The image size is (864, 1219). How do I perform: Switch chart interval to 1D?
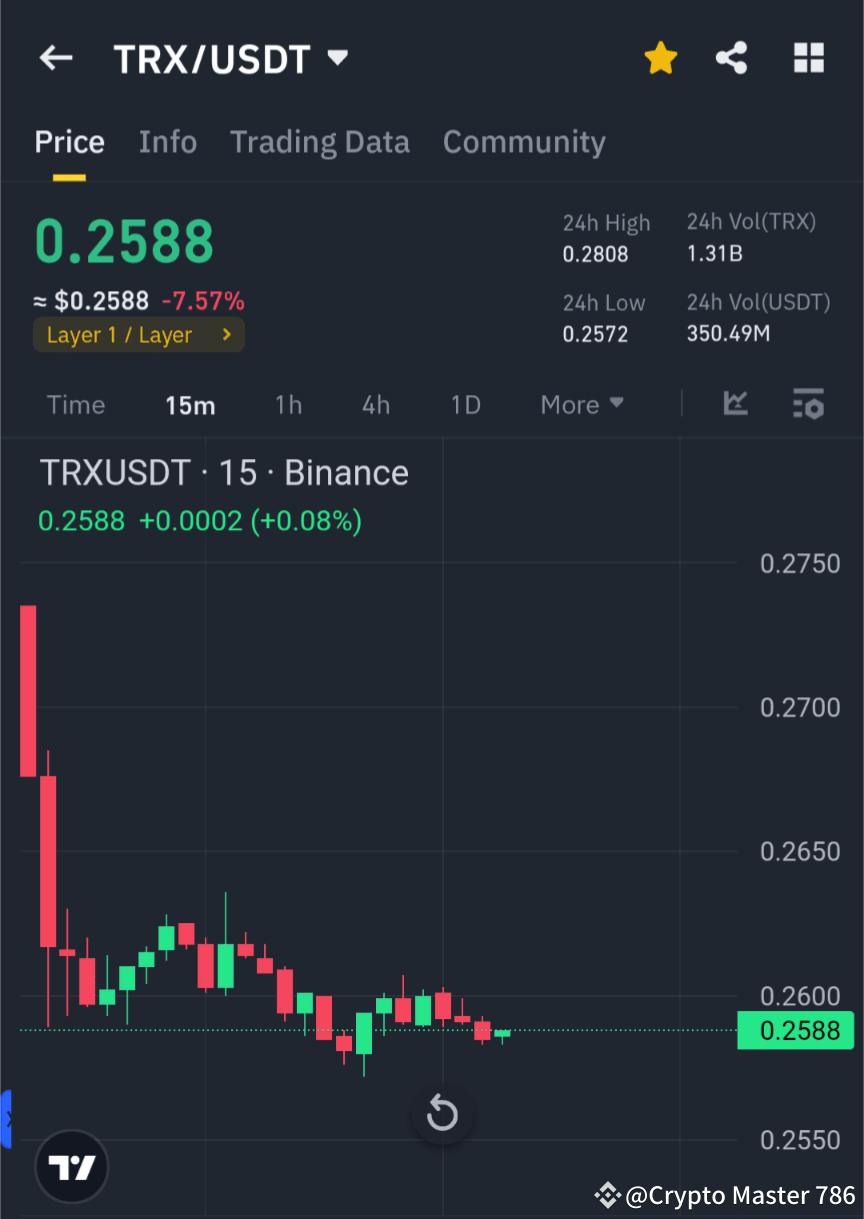(465, 404)
